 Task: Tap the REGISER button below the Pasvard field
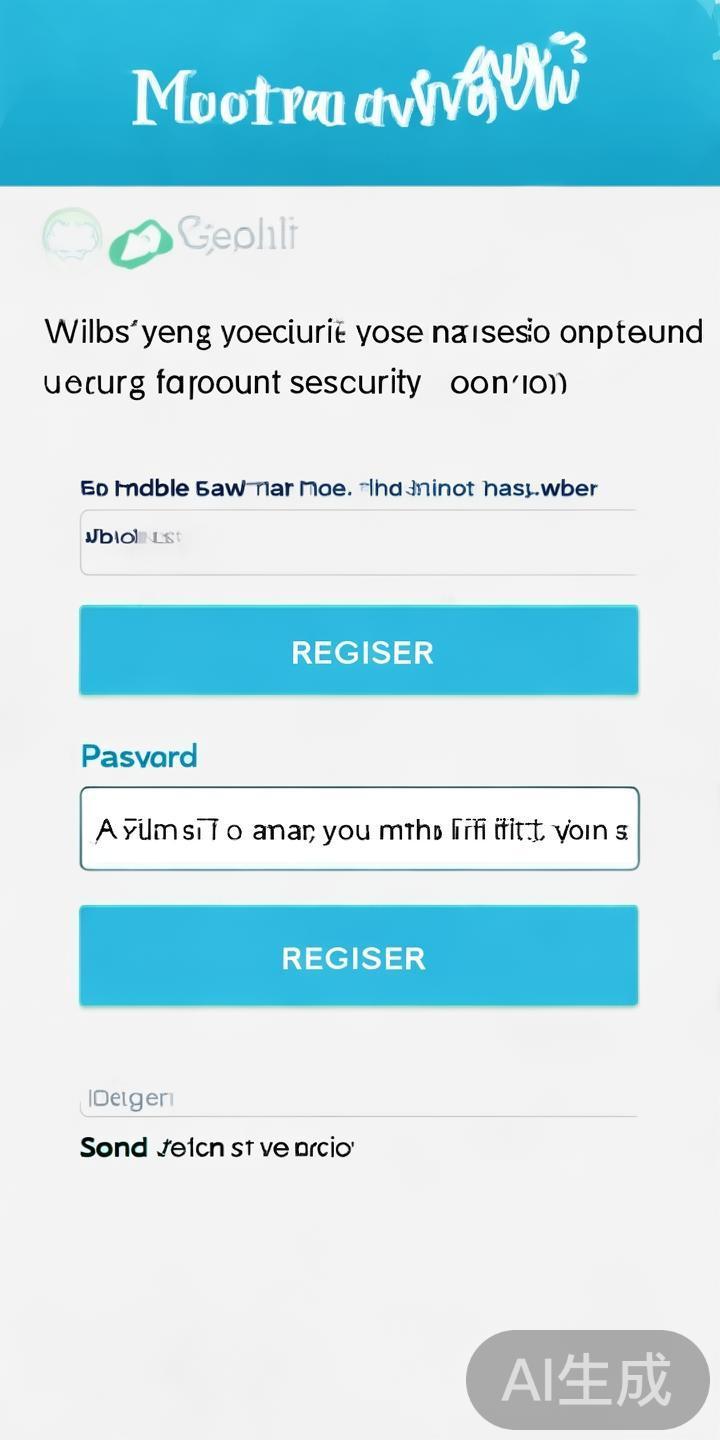pos(358,956)
